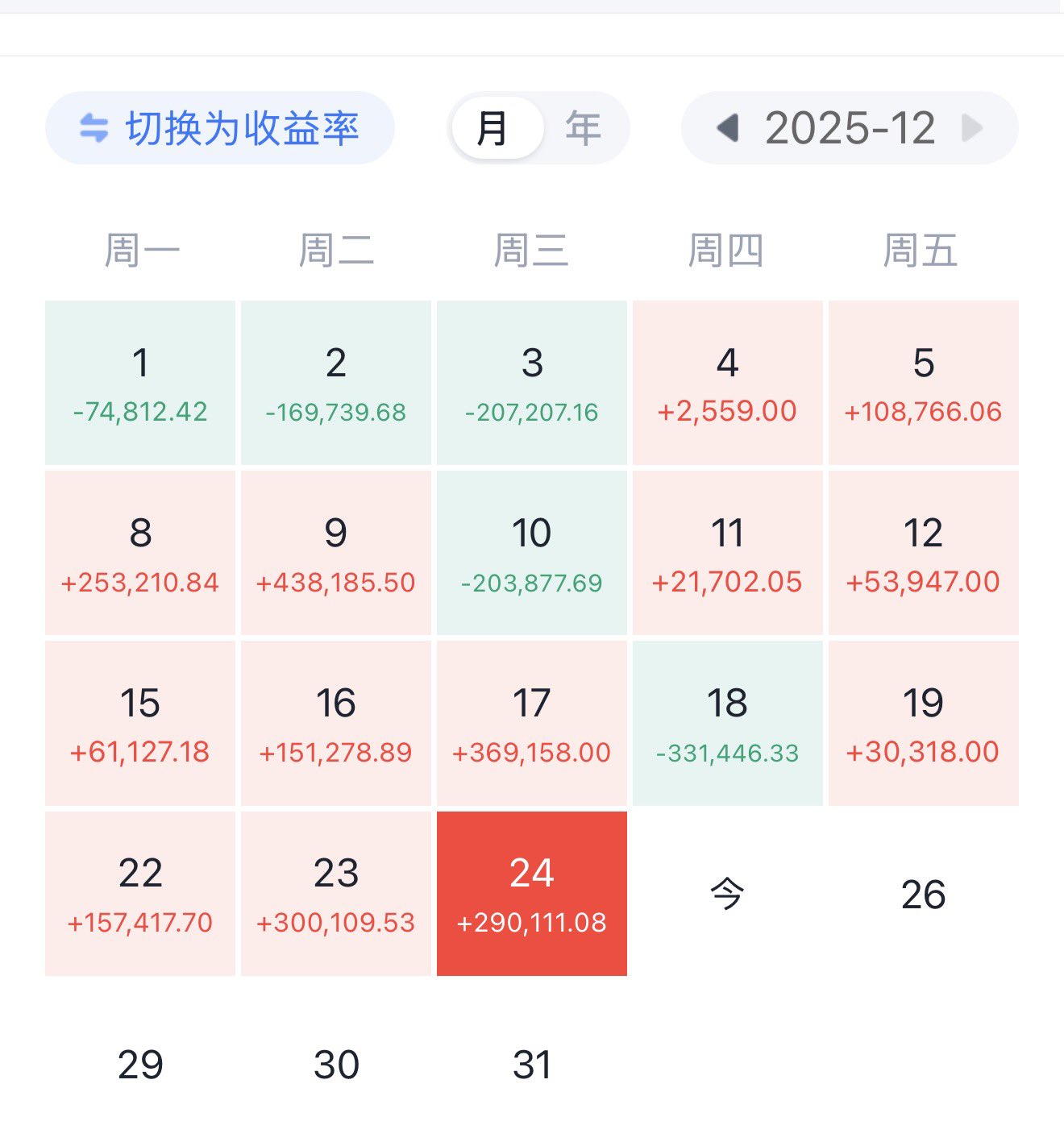Go to the previous month arrow
This screenshot has width=1064, height=1142.
coord(728,128)
